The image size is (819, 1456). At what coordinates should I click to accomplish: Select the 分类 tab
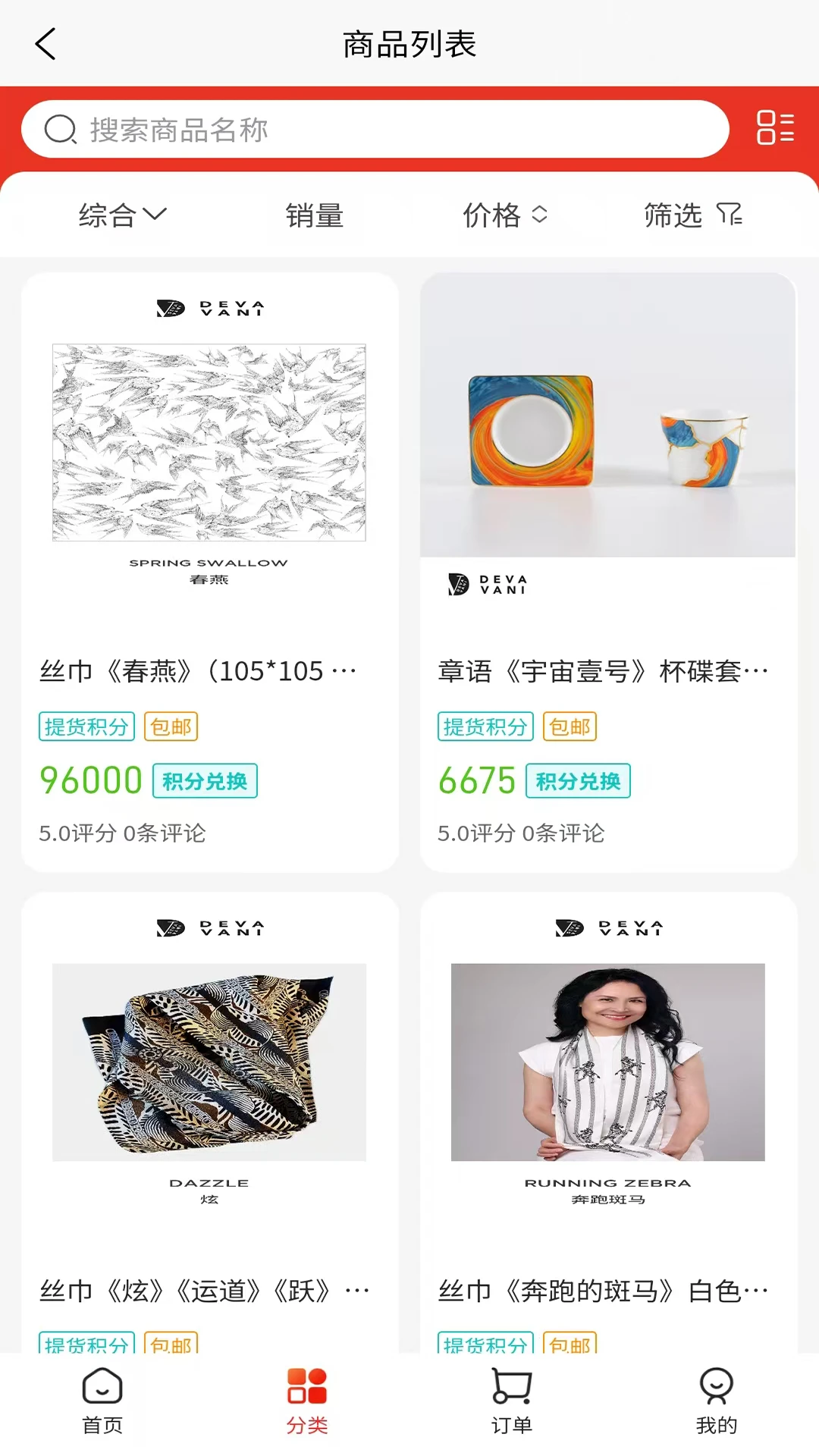(307, 1401)
